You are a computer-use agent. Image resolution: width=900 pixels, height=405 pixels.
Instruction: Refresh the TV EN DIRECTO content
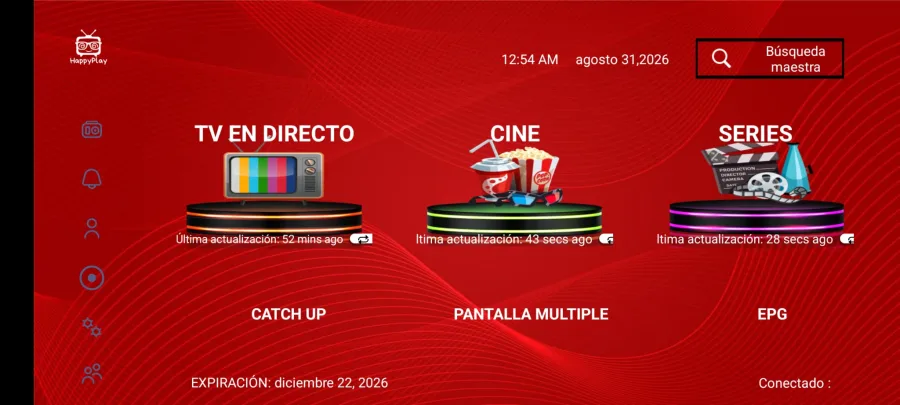coord(363,239)
